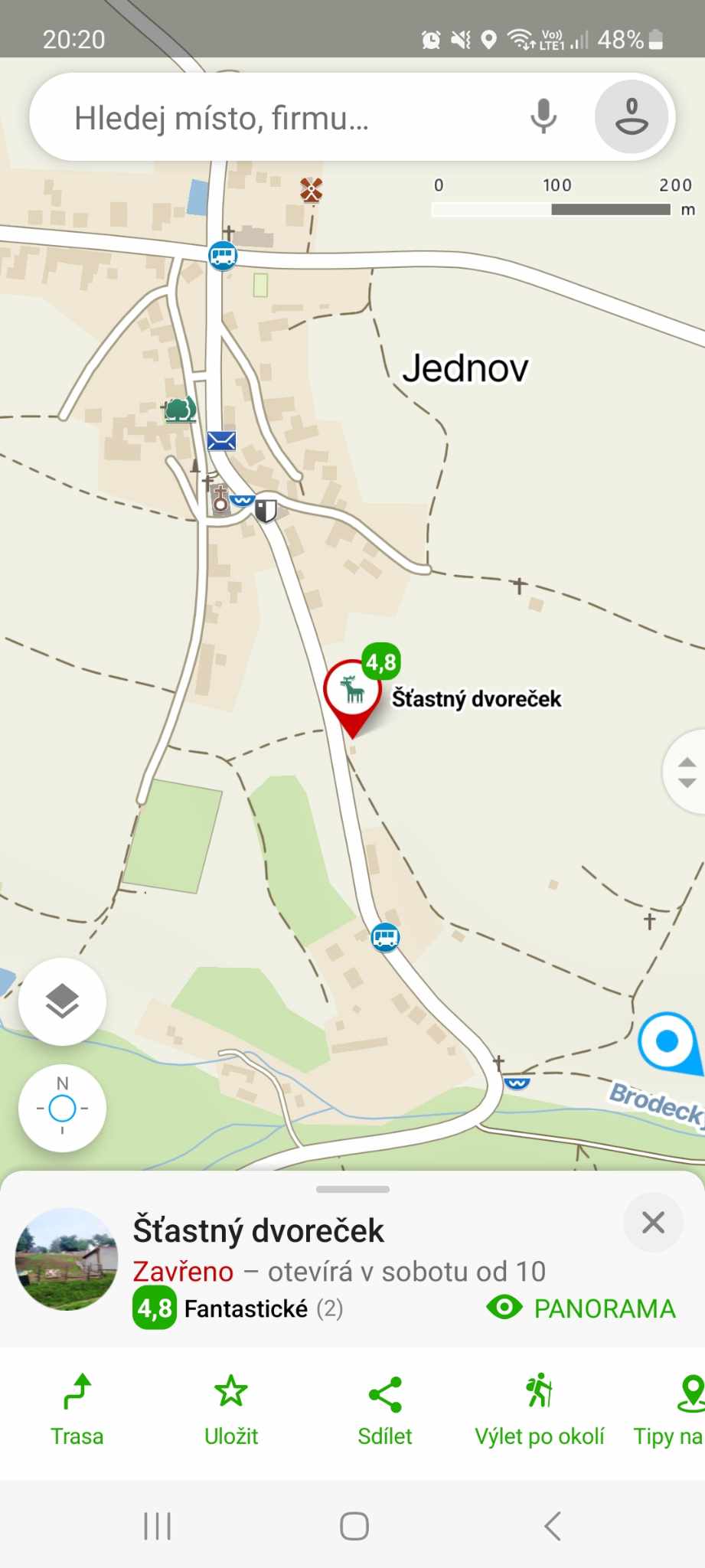Plan a route with Trasa
This screenshot has width=705, height=1568.
77,1410
